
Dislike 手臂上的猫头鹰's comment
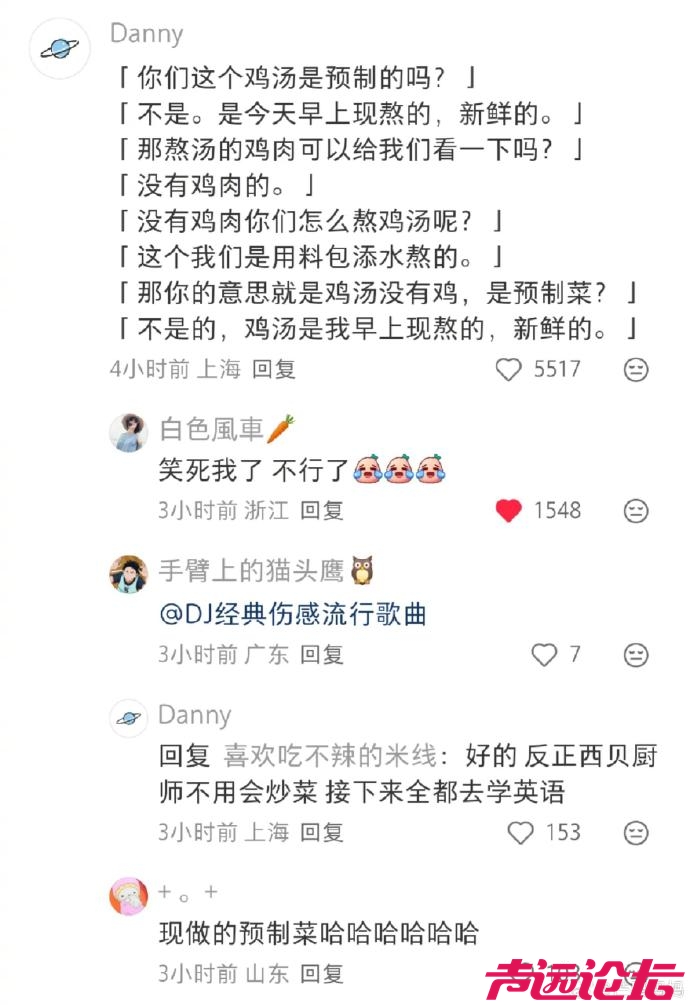pyautogui.click(x=635, y=655)
